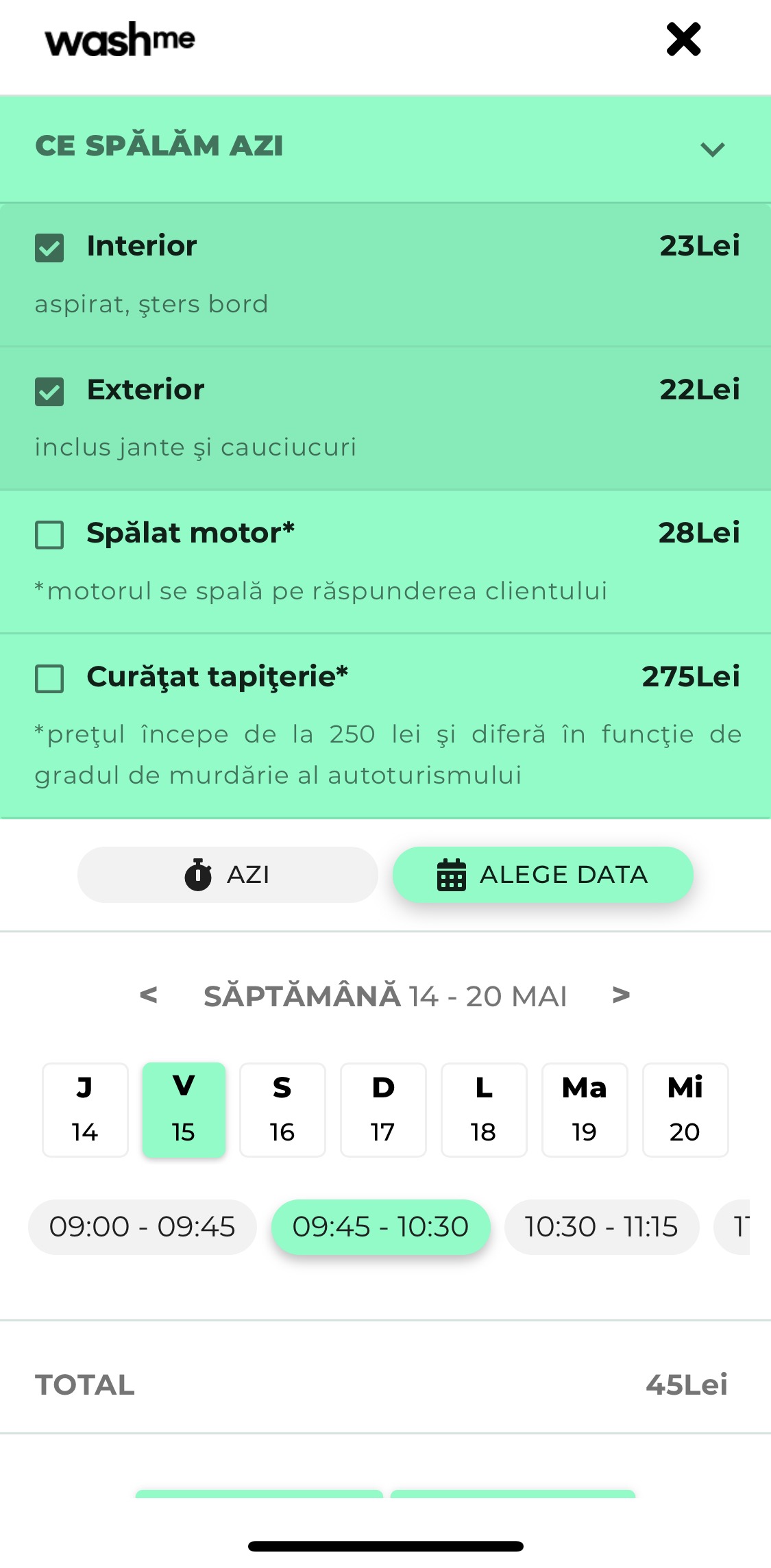The width and height of the screenshot is (771, 1568).
Task: Select the 09:00 - 09:45 time slot
Action: (x=143, y=1227)
